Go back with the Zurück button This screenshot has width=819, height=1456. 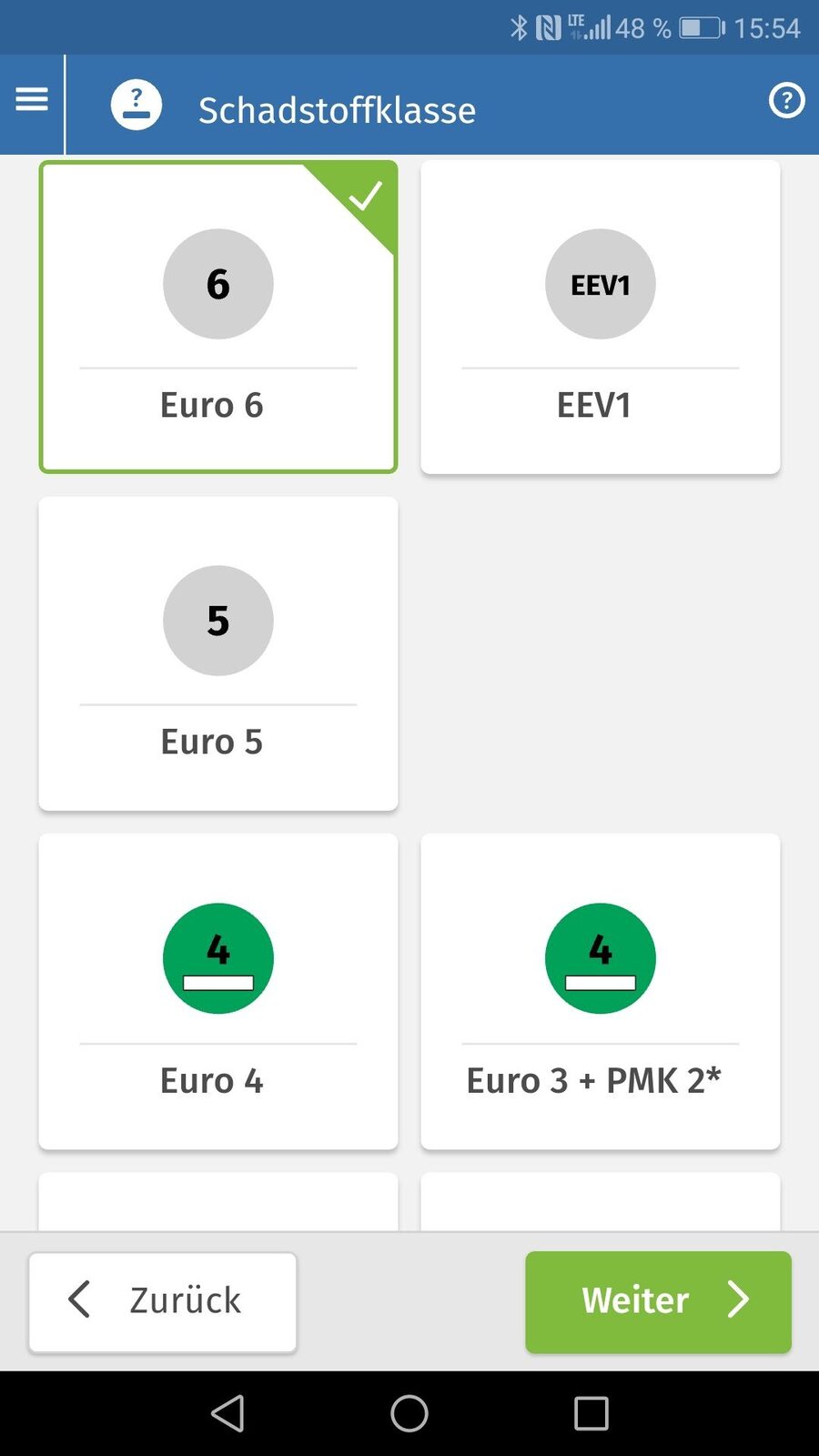(163, 1301)
